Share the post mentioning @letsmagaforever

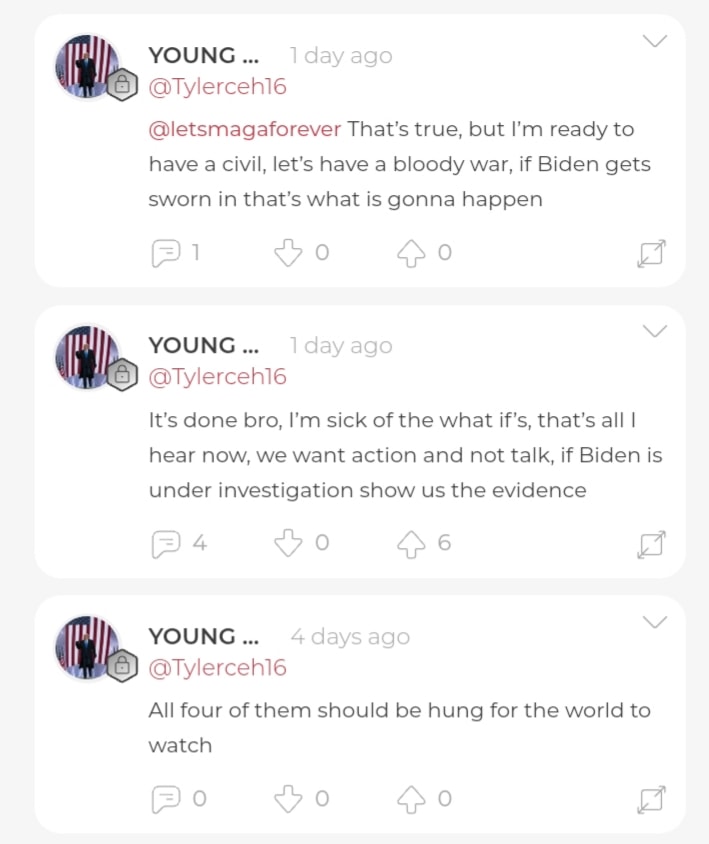(651, 253)
